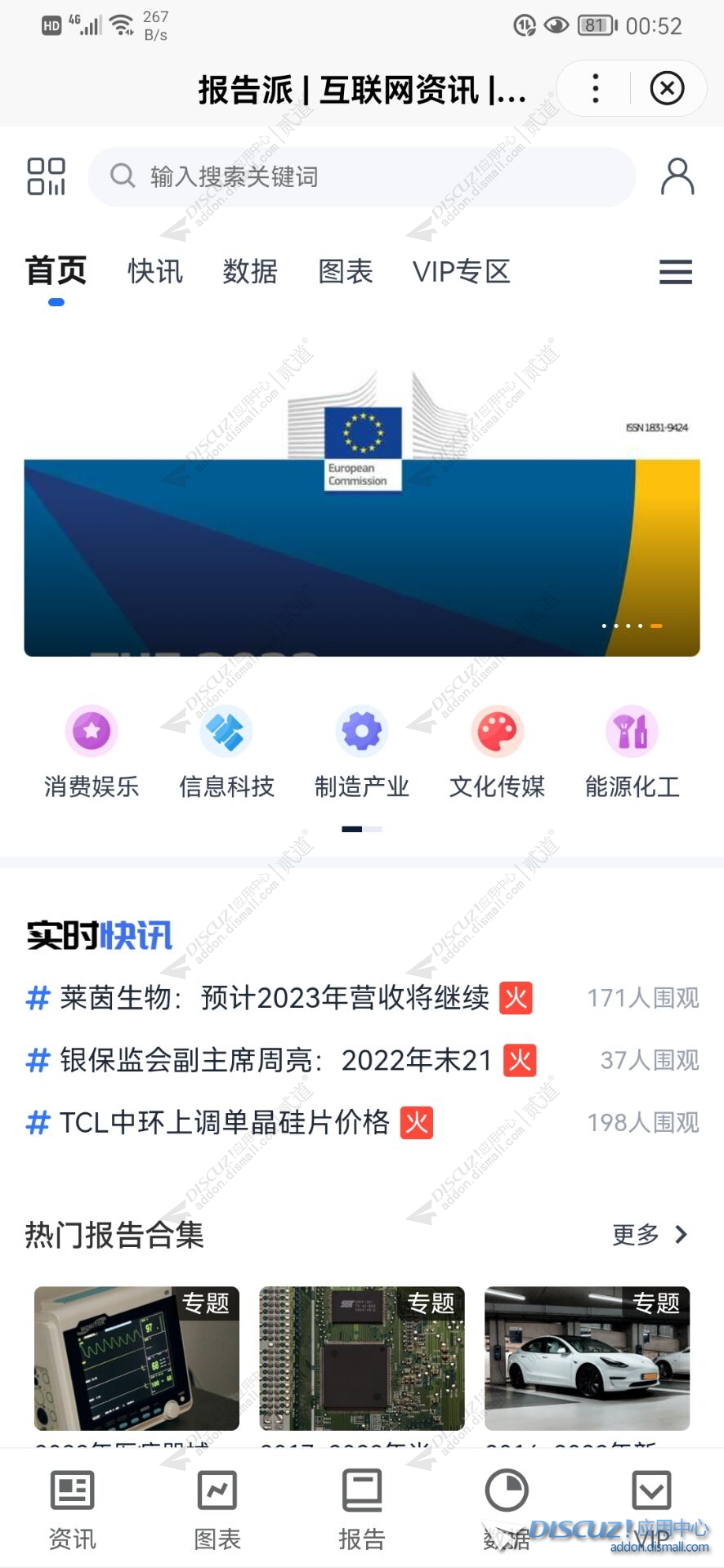Image resolution: width=724 pixels, height=1568 pixels.
Task: Open the 能源化工 category
Action: coord(632,751)
